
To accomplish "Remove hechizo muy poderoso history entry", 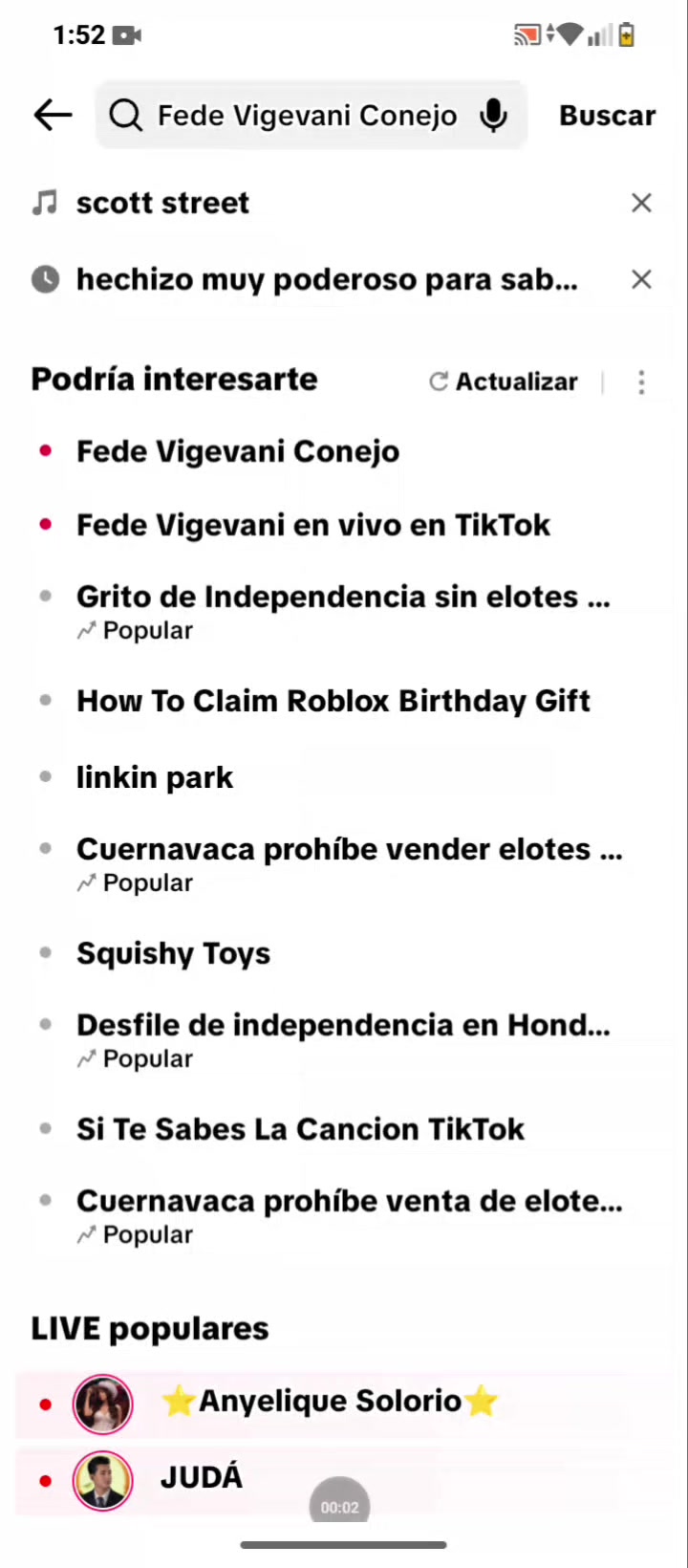I will tap(641, 279).
